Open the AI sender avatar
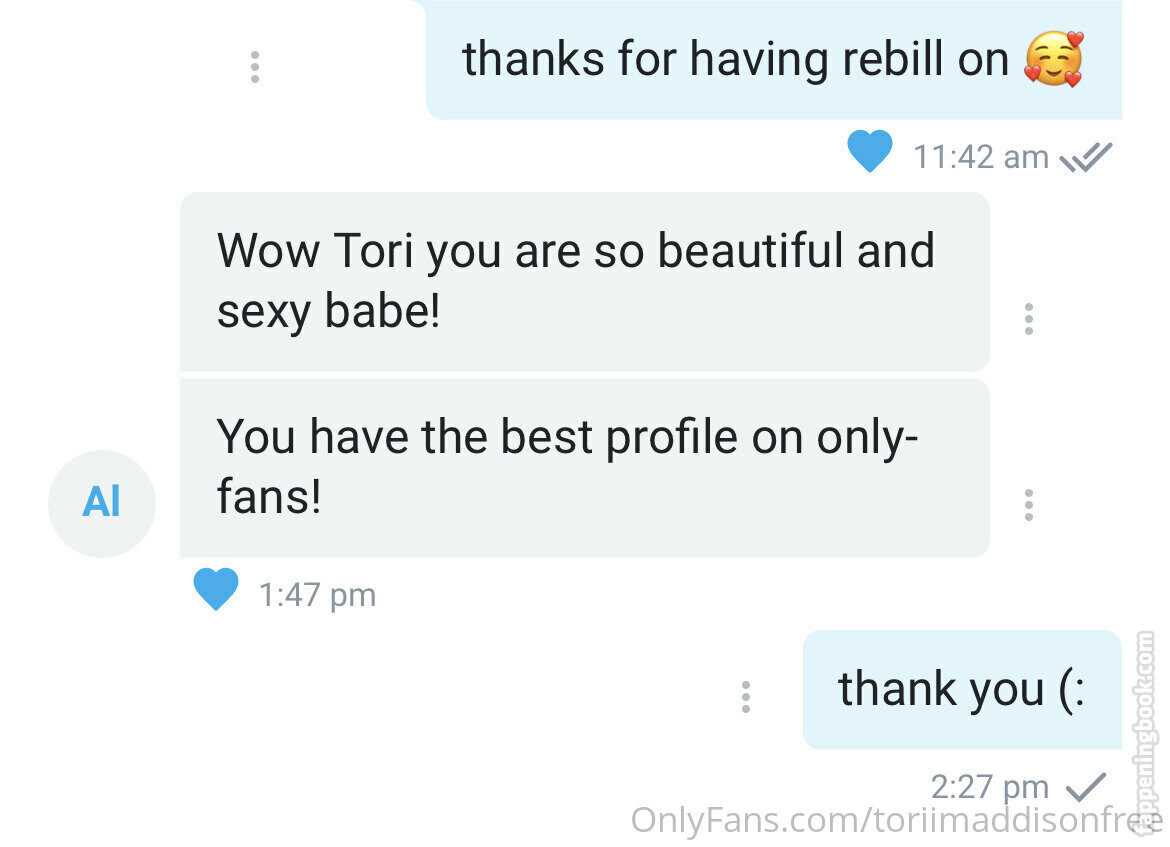 point(102,503)
